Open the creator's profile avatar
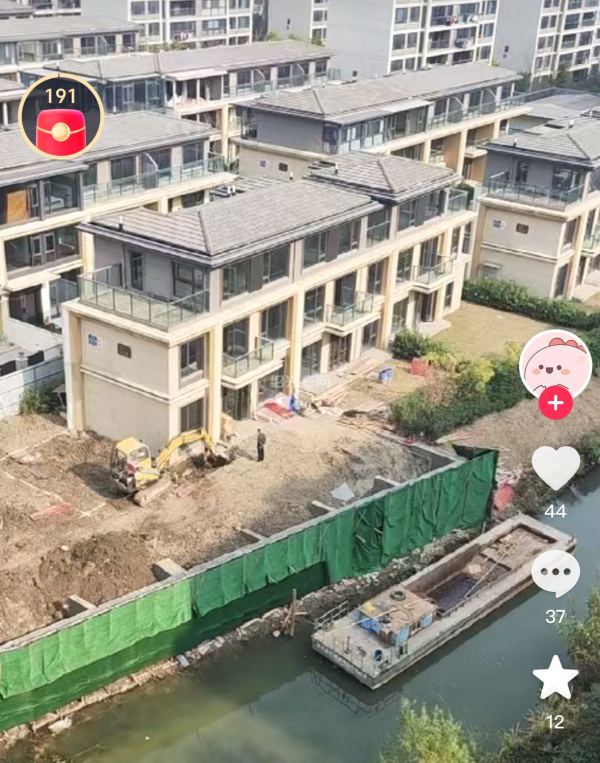Screen dimensions: 600x763 pyautogui.click(x=555, y=363)
